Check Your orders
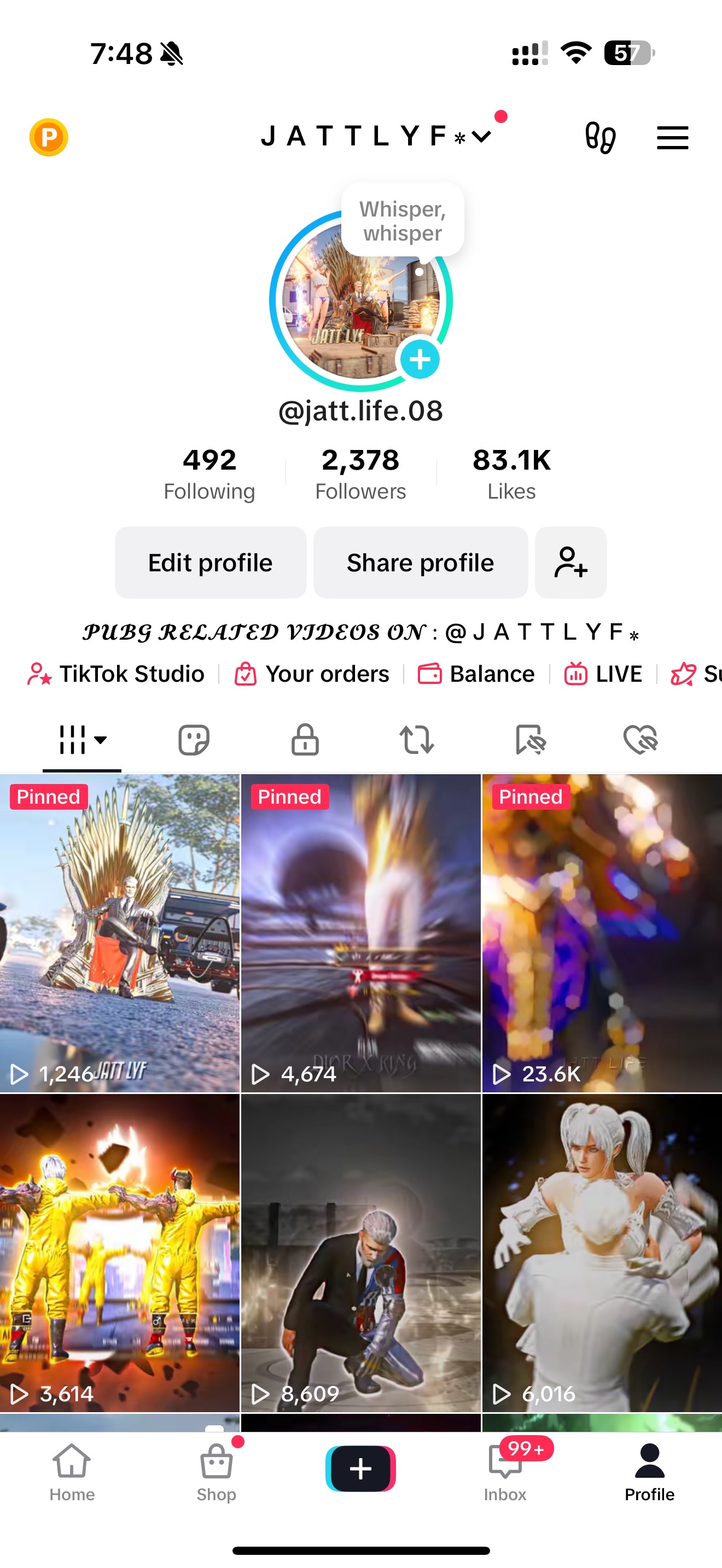 click(x=312, y=674)
